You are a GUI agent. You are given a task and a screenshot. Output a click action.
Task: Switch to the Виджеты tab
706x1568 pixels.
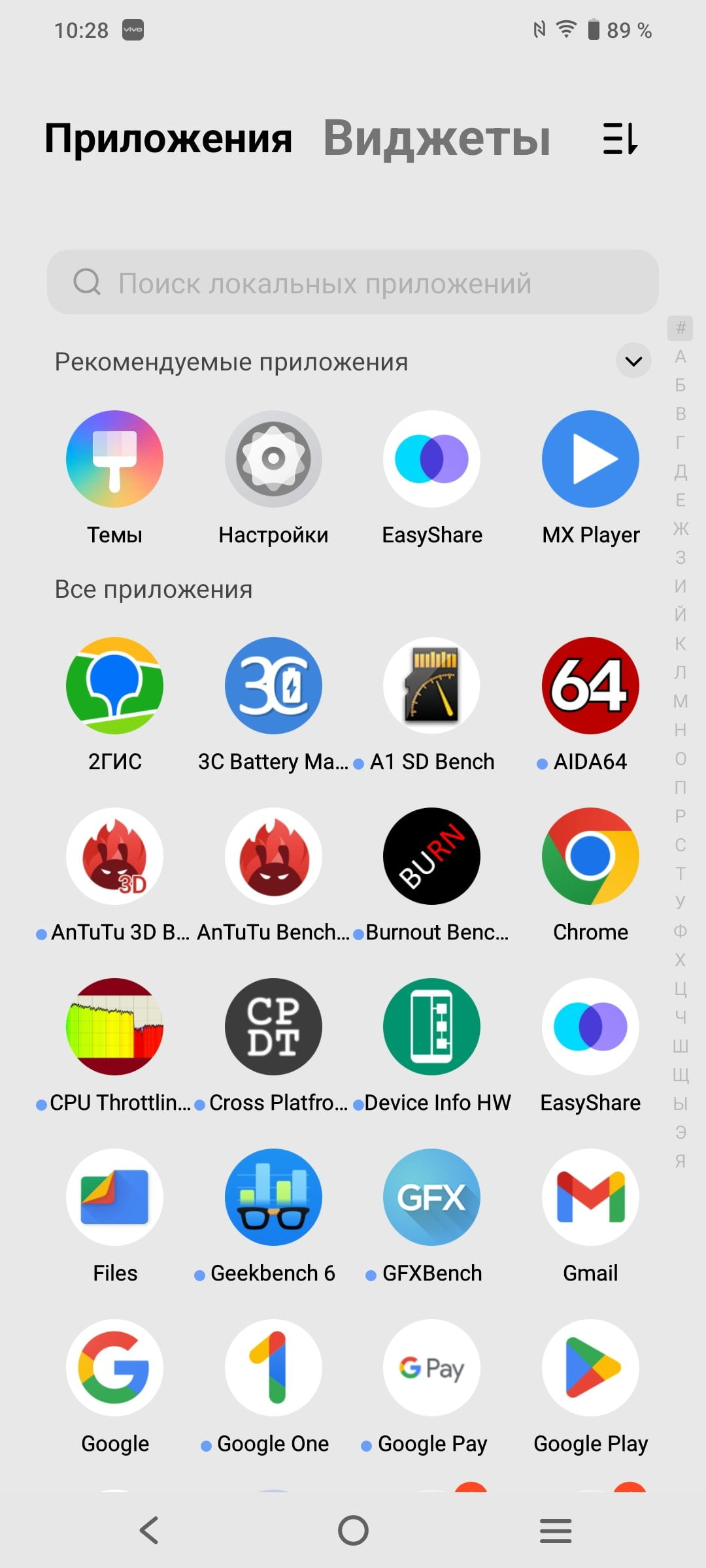(x=437, y=139)
